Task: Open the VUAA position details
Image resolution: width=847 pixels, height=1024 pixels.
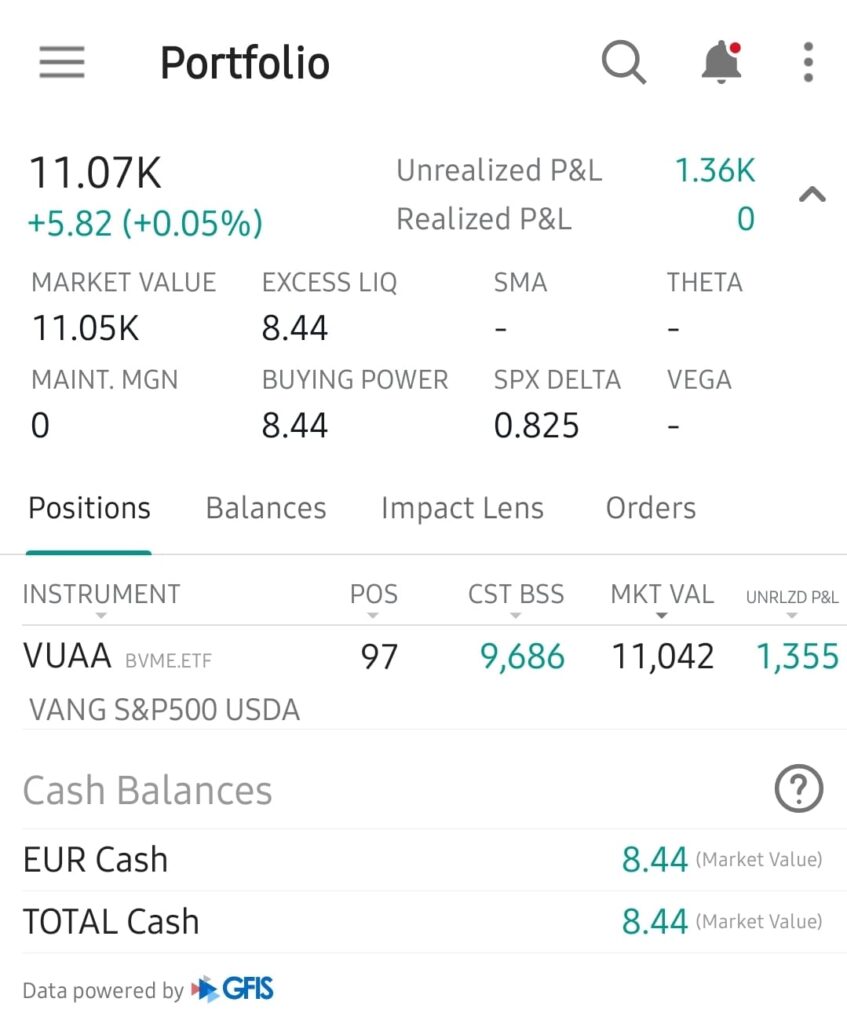Action: (x=160, y=677)
